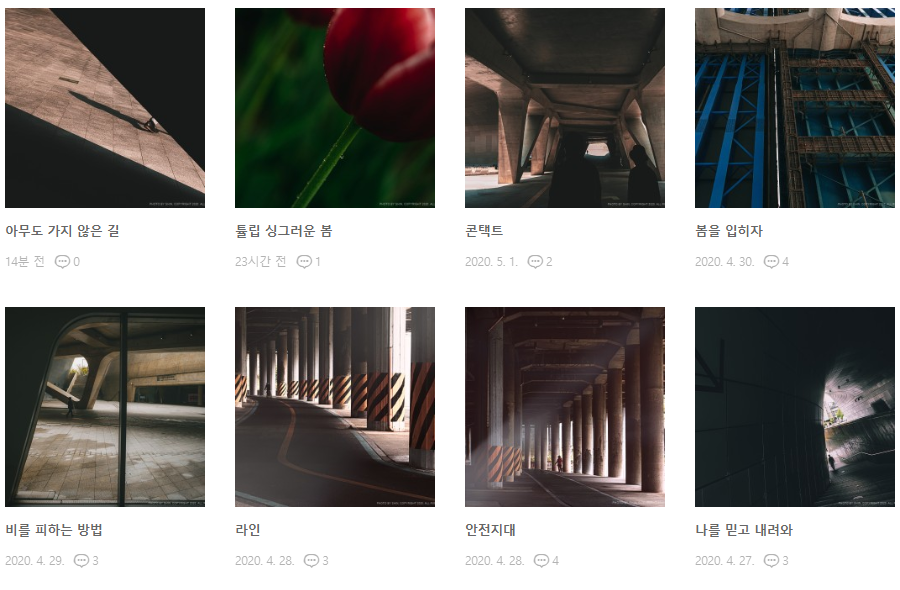View the 콘택트 photo post

pyautogui.click(x=564, y=108)
